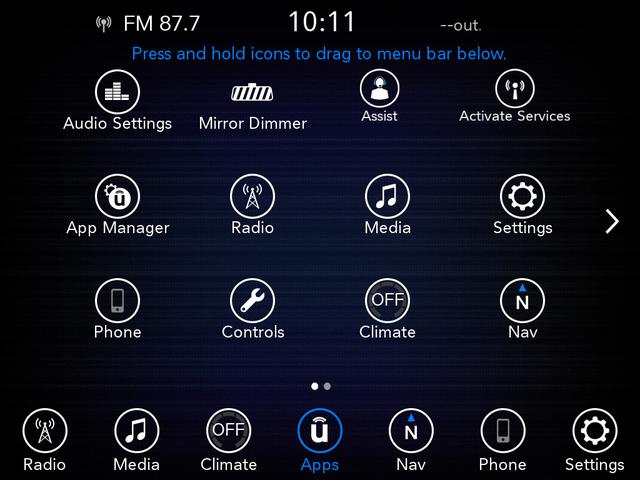
Task: Launch the Assist app
Action: (379, 89)
